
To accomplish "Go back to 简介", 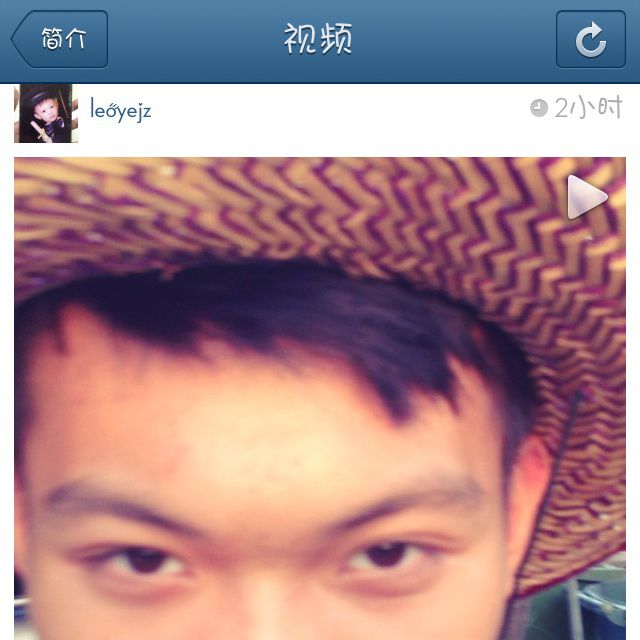I will (60, 39).
